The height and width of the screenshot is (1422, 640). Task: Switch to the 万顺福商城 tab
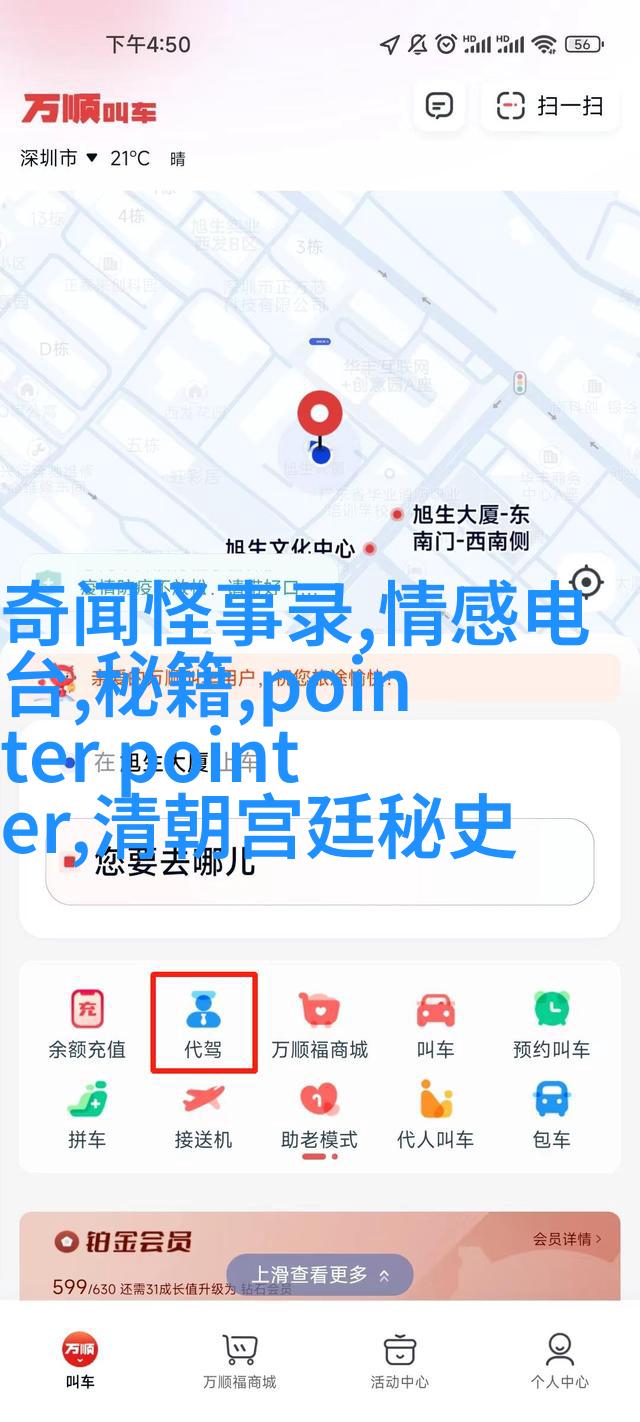[239, 1361]
